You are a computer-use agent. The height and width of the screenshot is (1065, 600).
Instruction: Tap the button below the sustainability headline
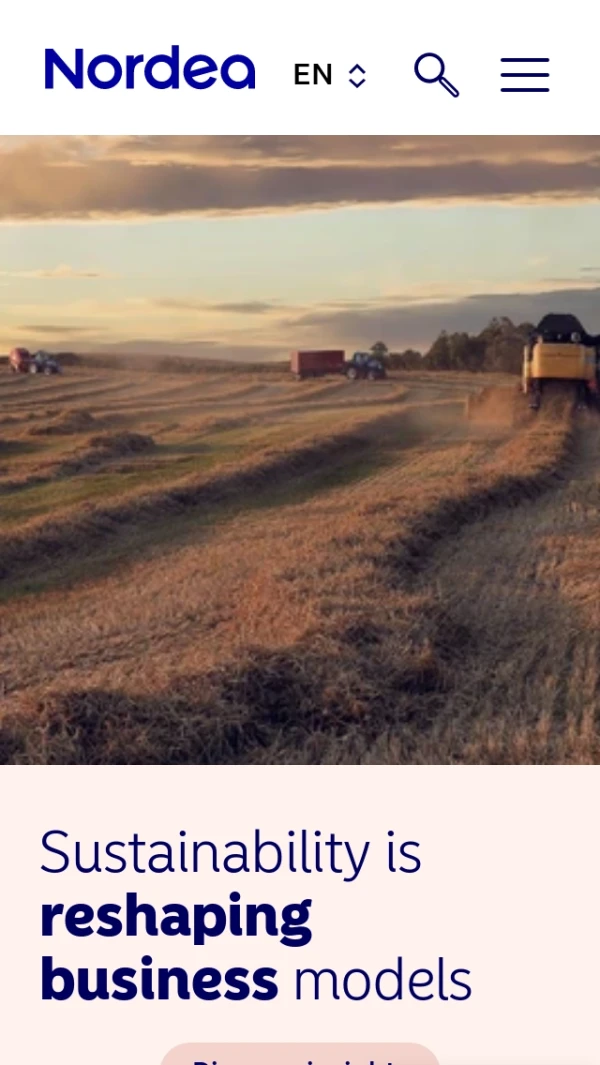point(300,1055)
